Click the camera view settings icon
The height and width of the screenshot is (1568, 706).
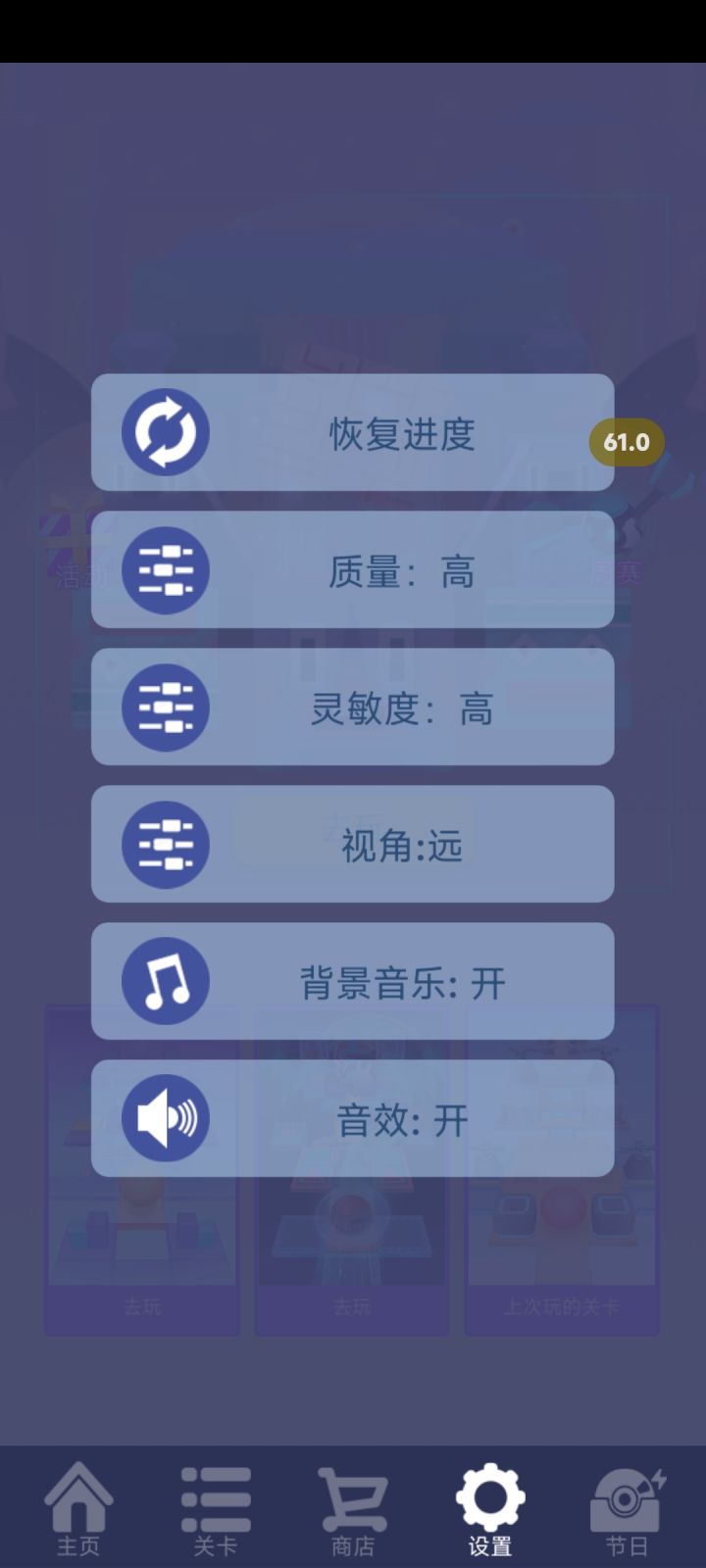(165, 844)
